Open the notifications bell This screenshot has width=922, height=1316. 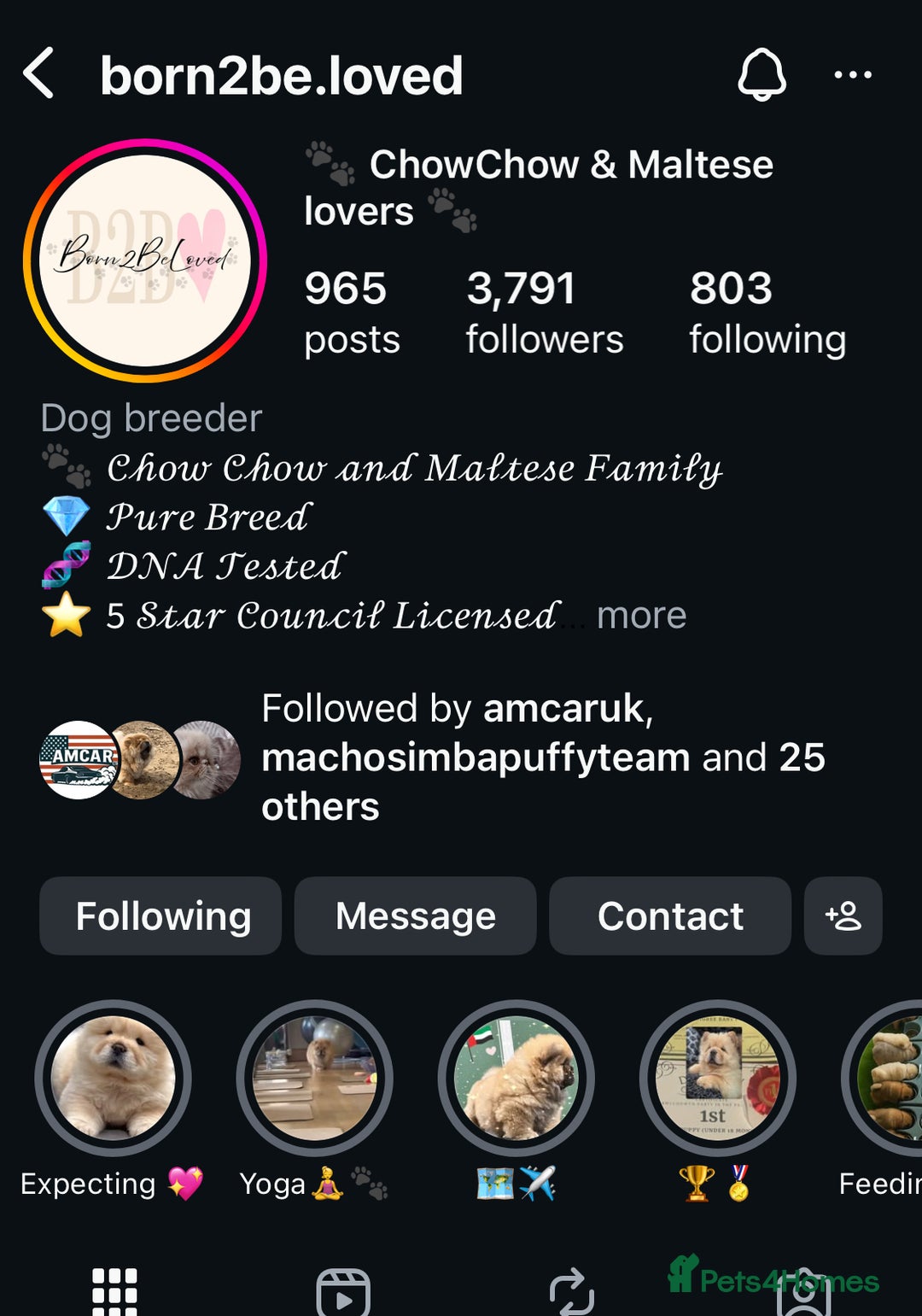(761, 74)
